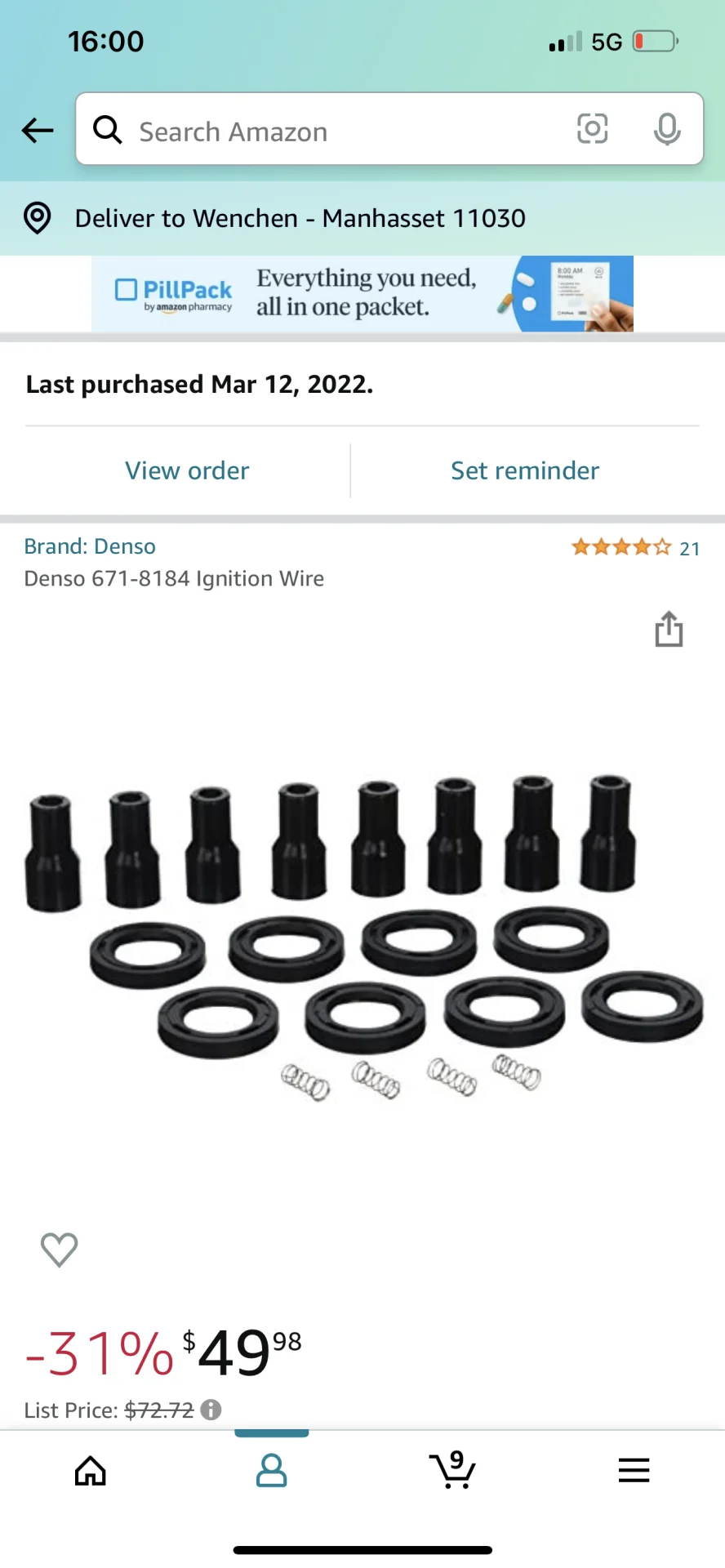
Task: Open the account profile tab
Action: [x=271, y=1471]
